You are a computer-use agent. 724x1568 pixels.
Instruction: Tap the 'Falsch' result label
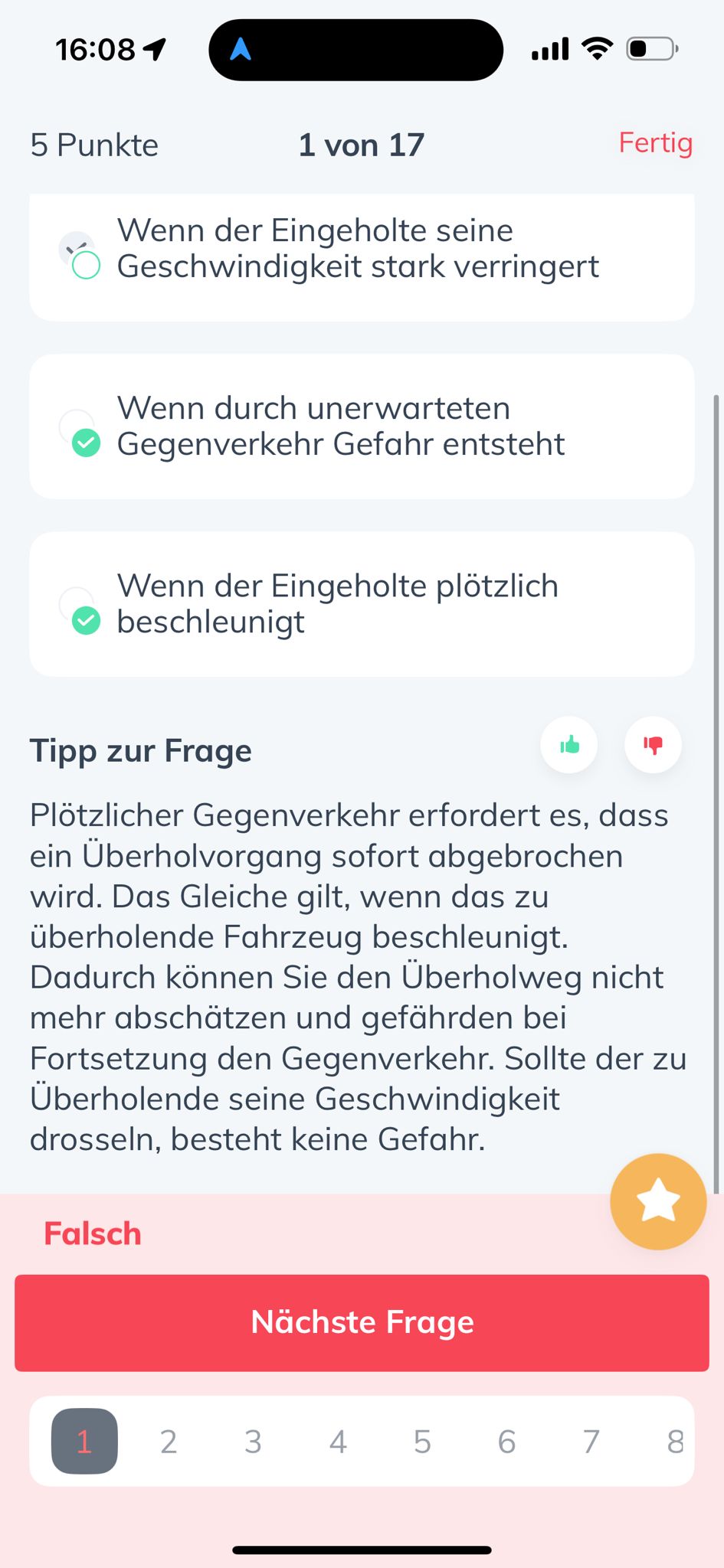92,1233
